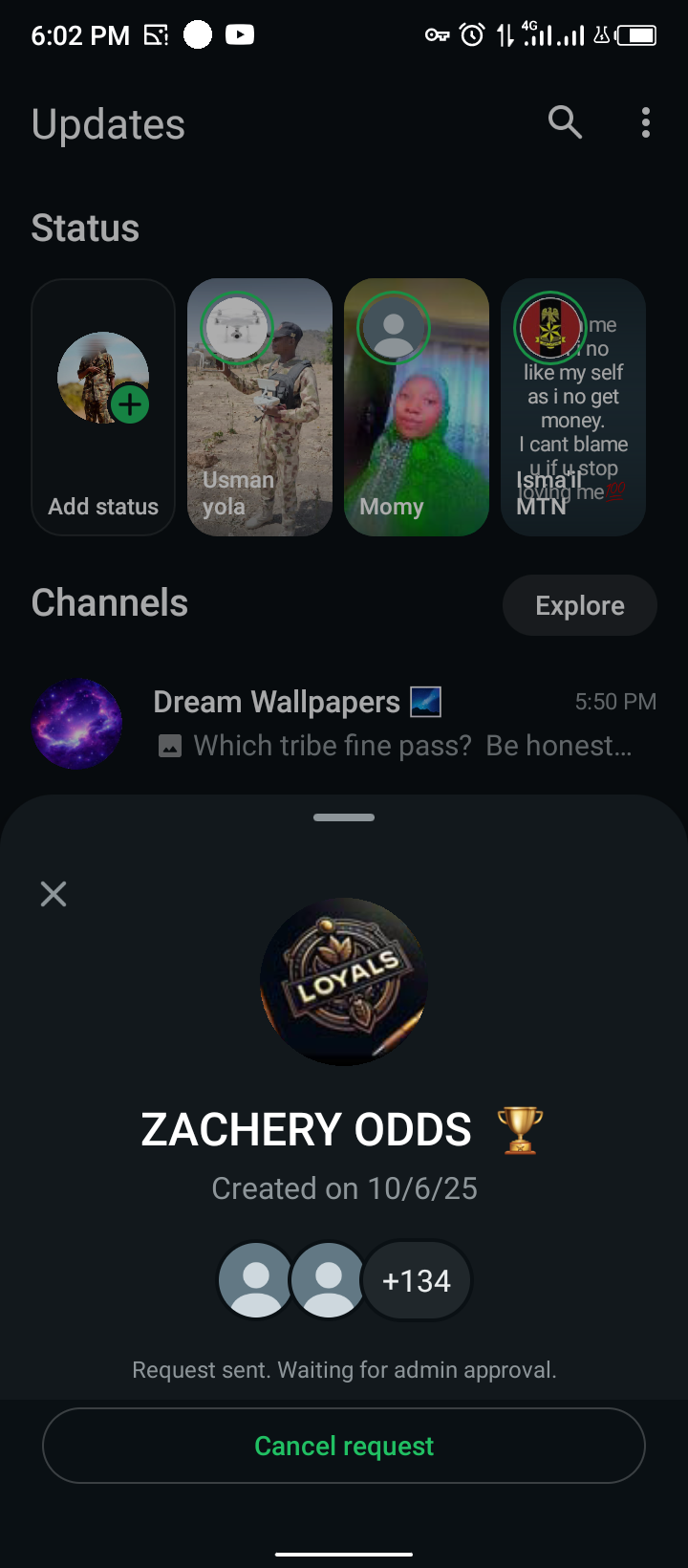The height and width of the screenshot is (1568, 688).
Task: Open the search in Updates
Action: coord(565,122)
